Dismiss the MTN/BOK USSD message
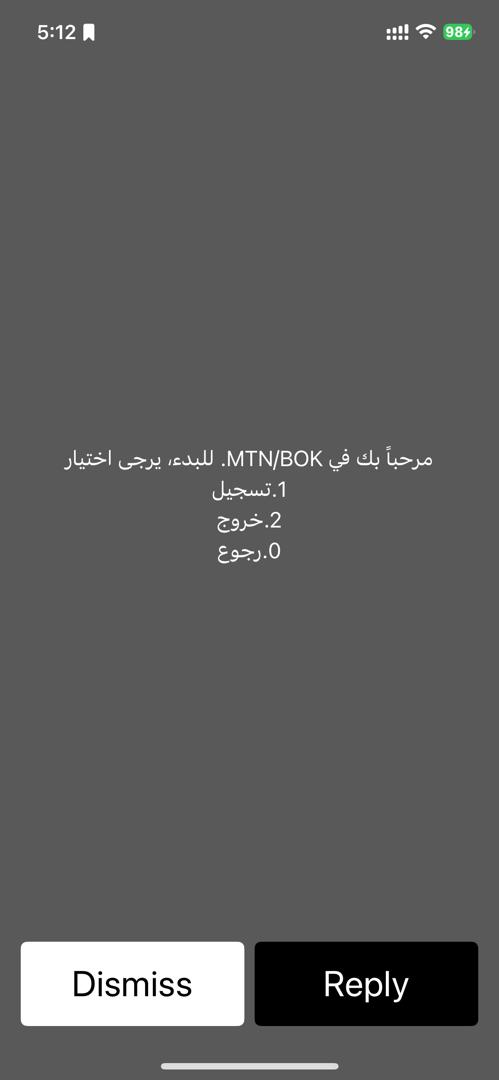Viewport: 499px width, 1080px height. coord(132,984)
